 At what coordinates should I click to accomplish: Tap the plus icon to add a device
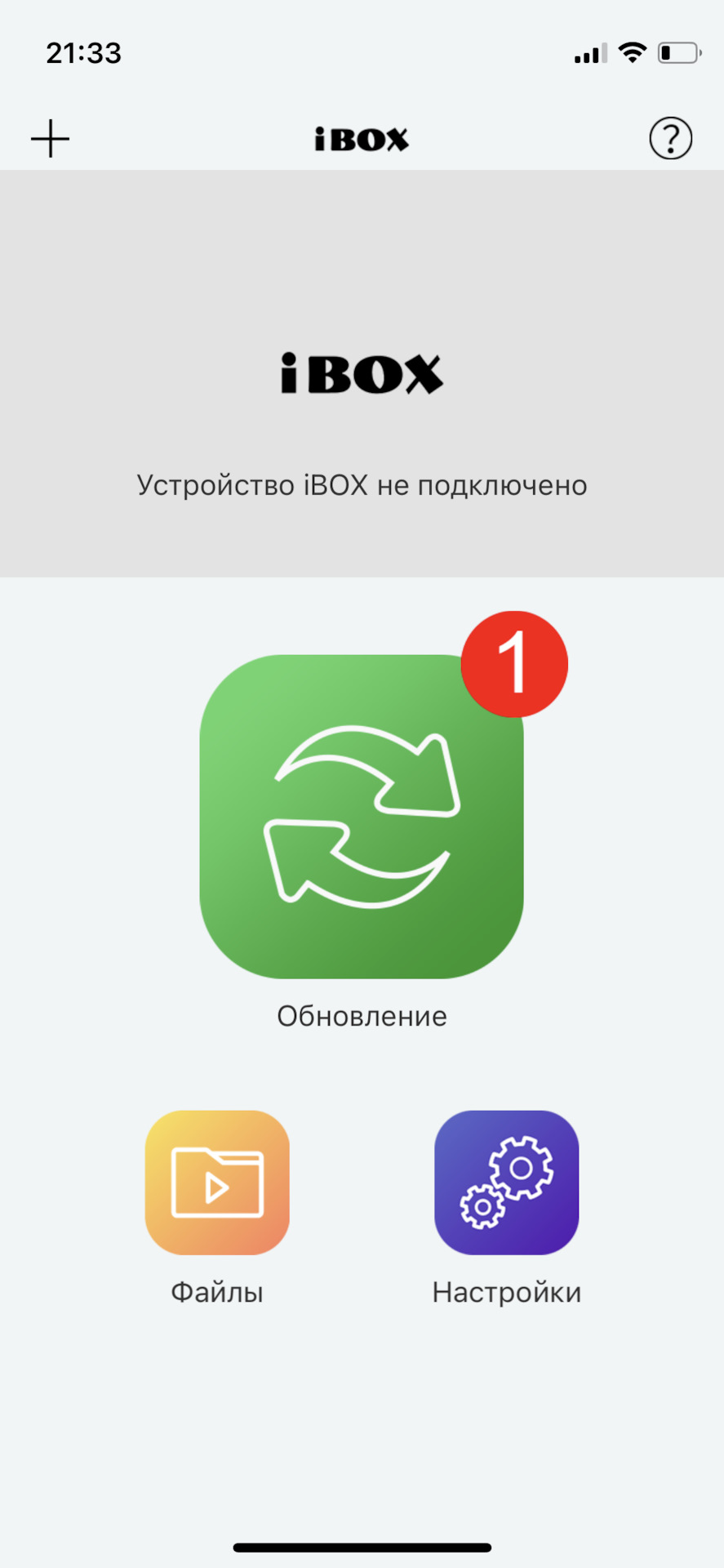51,138
